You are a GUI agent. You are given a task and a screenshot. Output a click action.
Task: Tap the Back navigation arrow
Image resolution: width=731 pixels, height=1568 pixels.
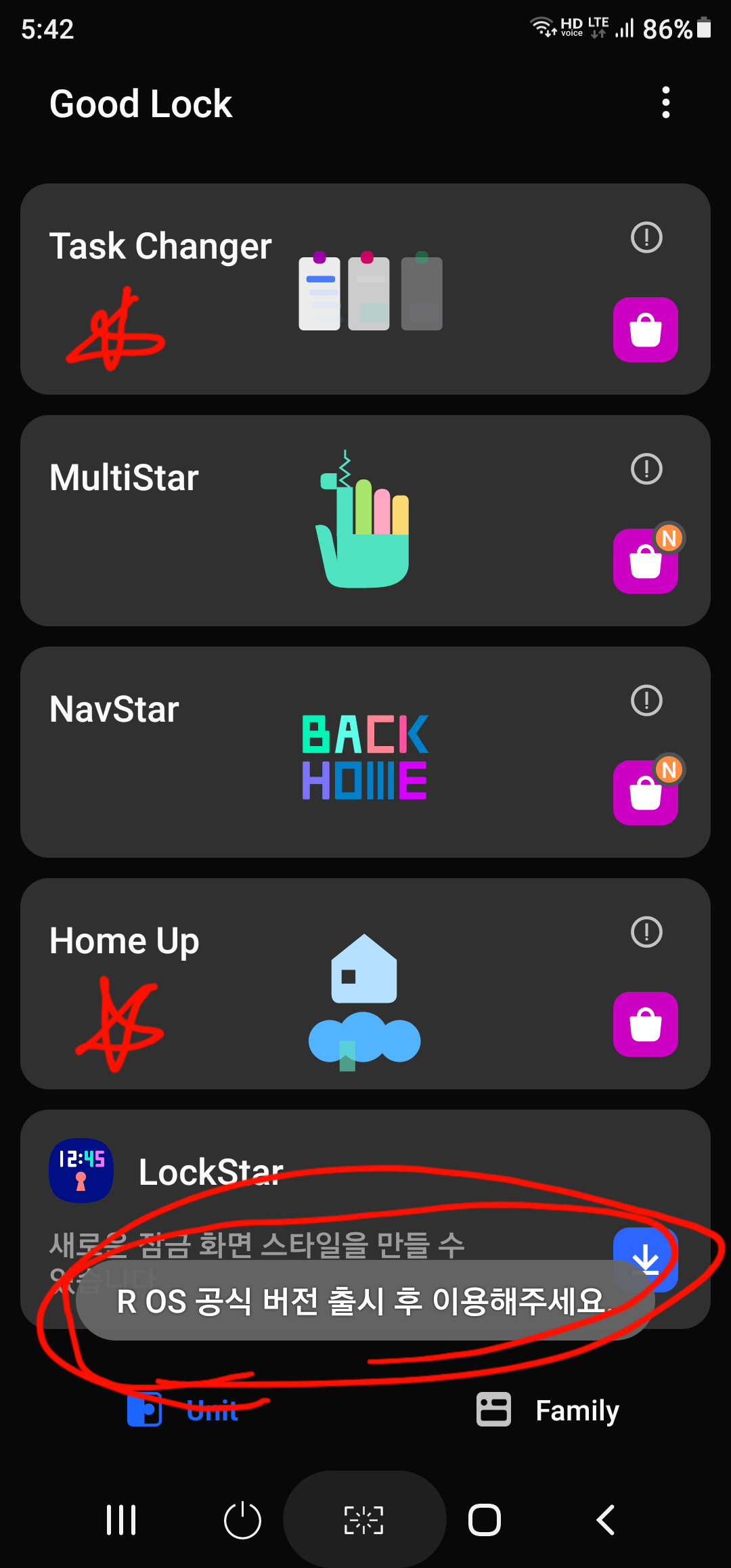point(605,1519)
